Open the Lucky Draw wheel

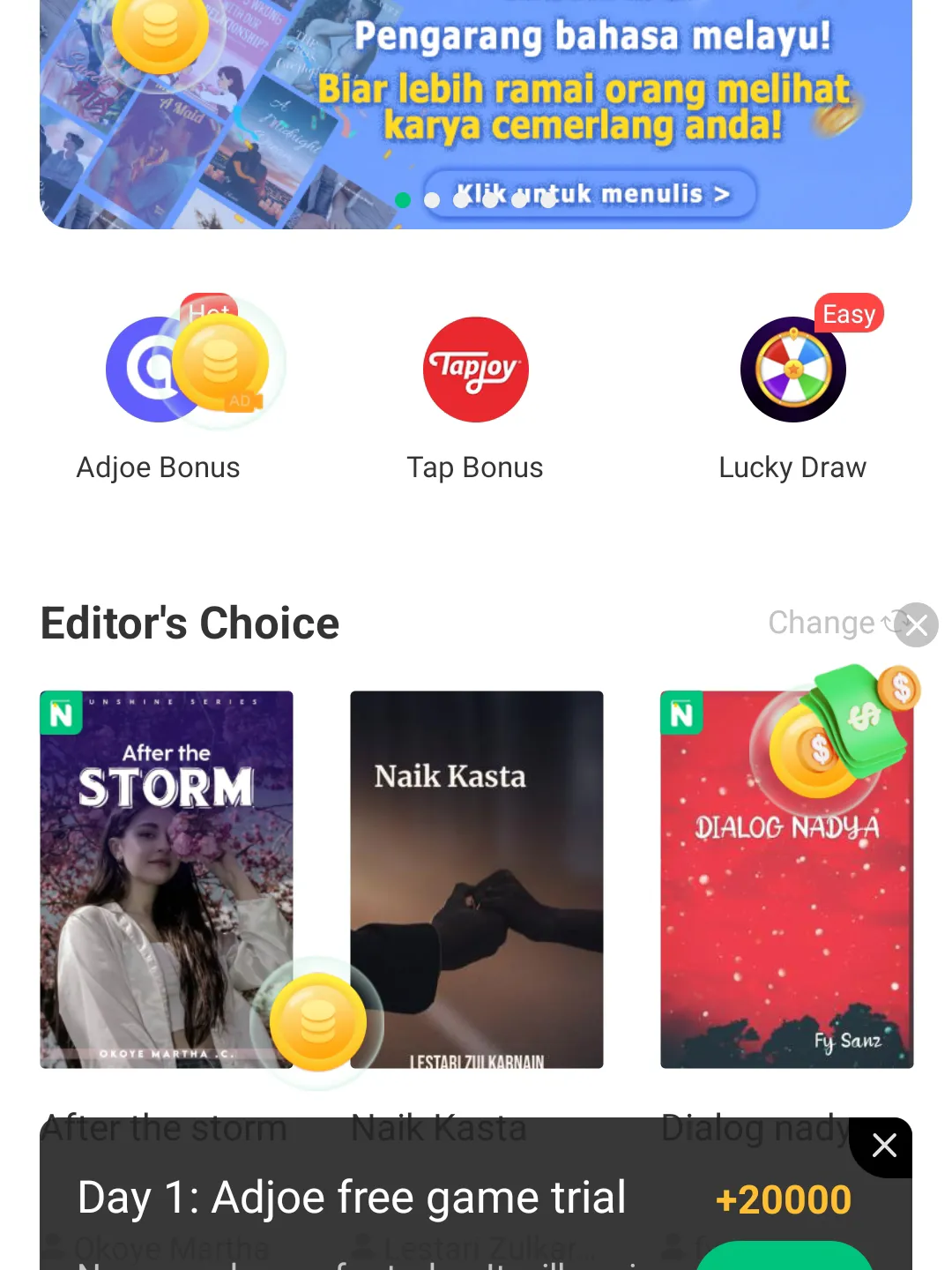click(792, 370)
